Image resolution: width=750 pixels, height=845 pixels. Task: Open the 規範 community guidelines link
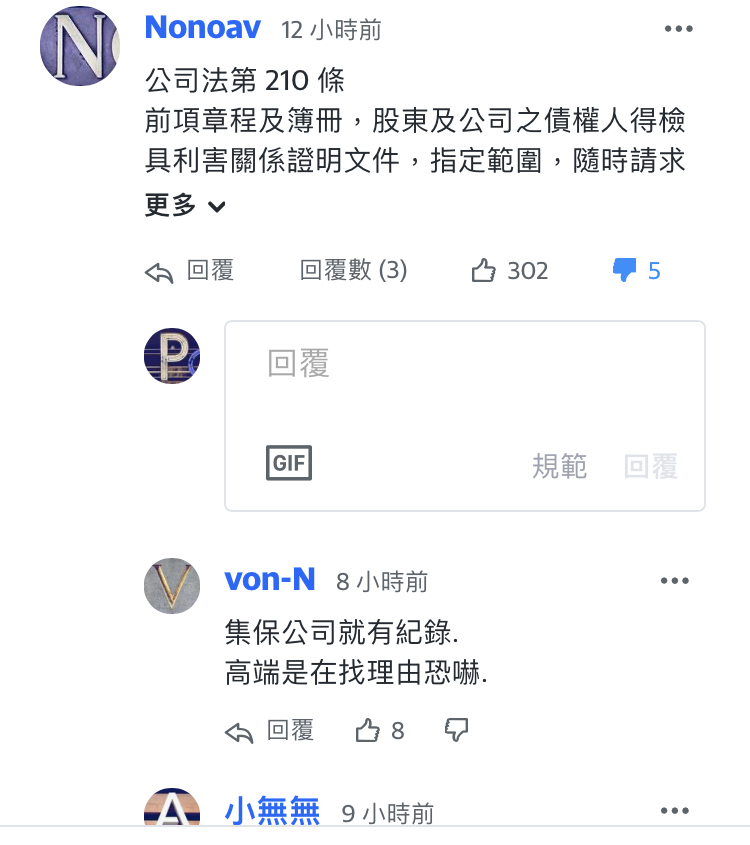pyautogui.click(x=561, y=467)
